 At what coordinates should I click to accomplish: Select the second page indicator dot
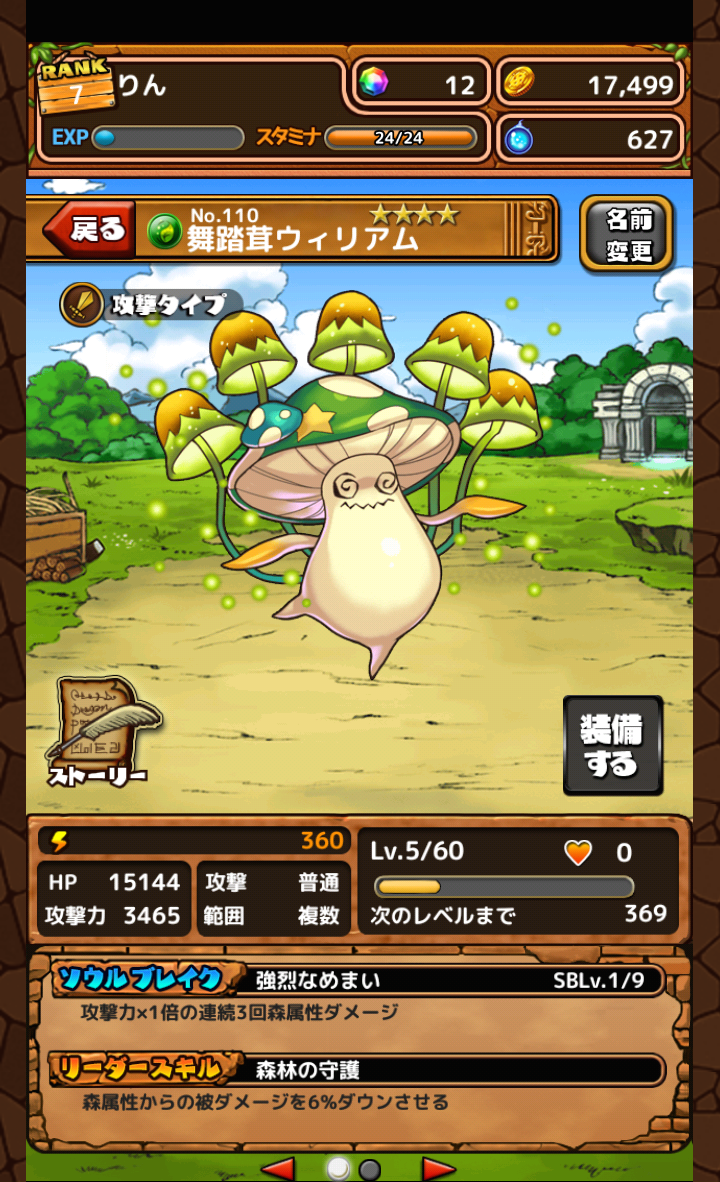pyautogui.click(x=370, y=1169)
